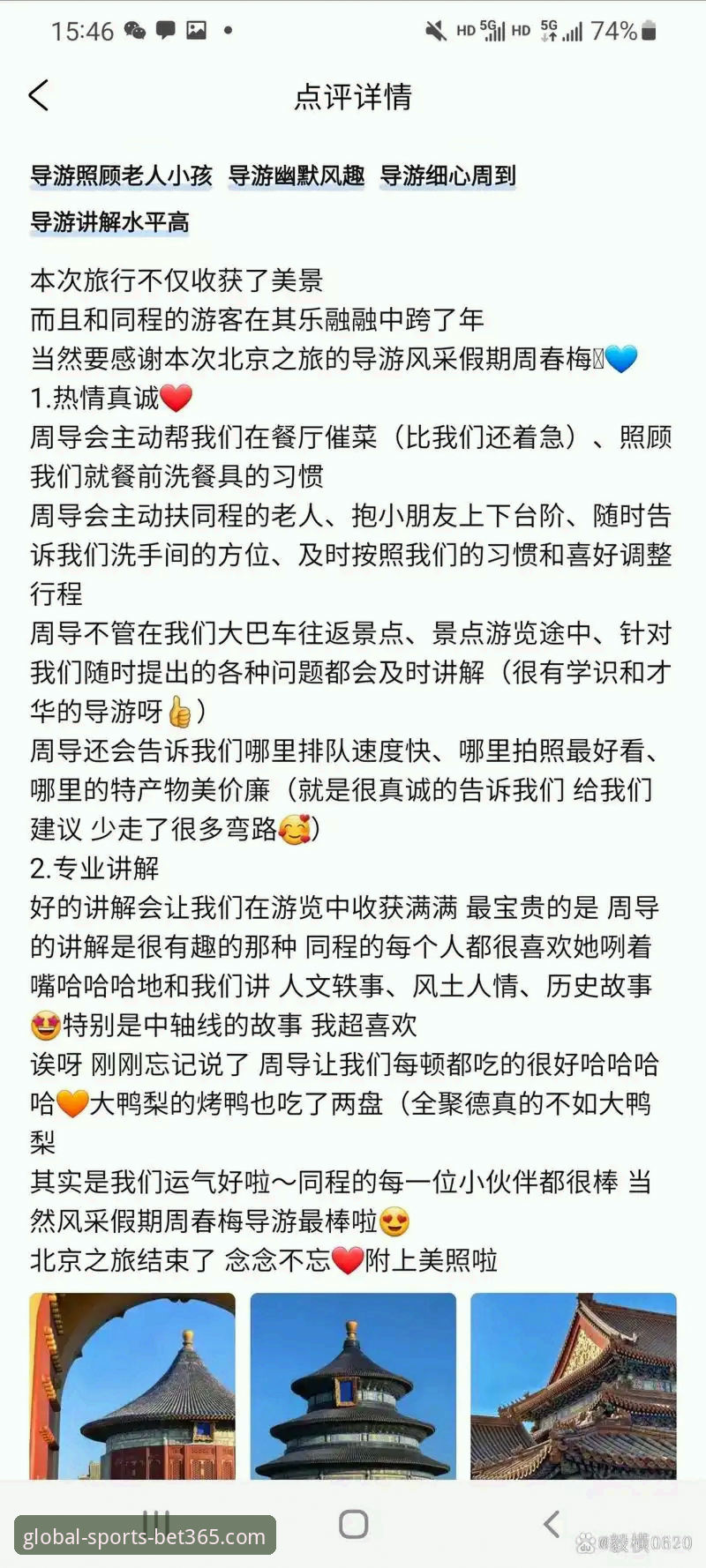Tap the messages notification icon in status bar
The image size is (706, 1568).
[169, 31]
